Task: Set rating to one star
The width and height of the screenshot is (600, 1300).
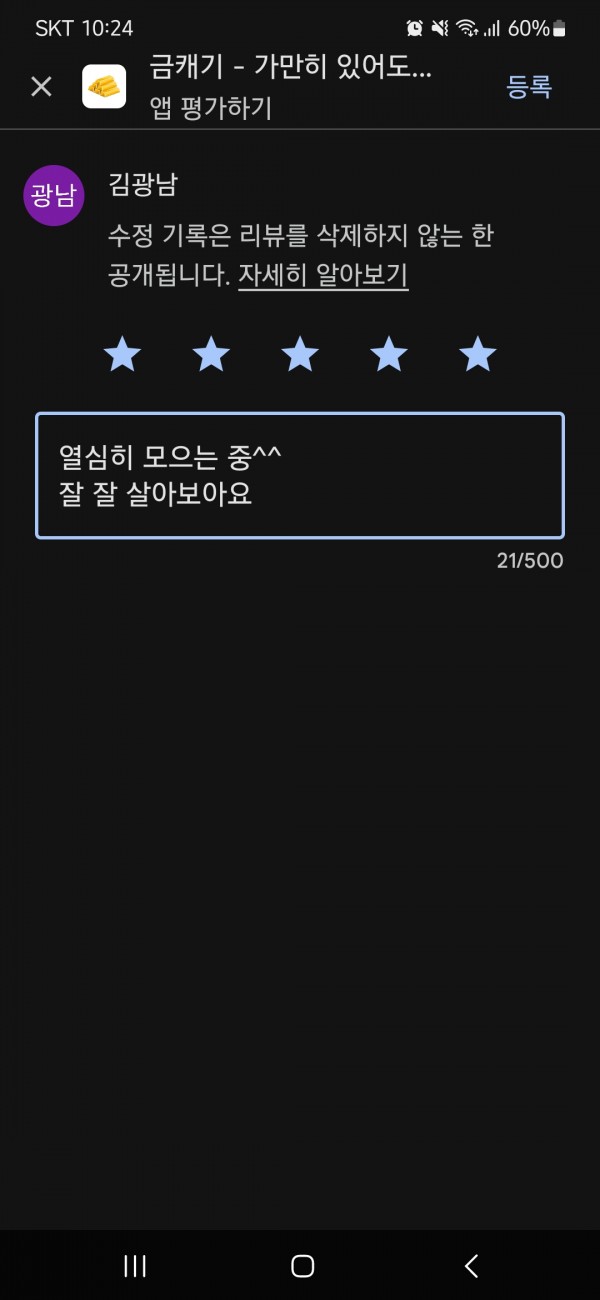Action: (122, 354)
